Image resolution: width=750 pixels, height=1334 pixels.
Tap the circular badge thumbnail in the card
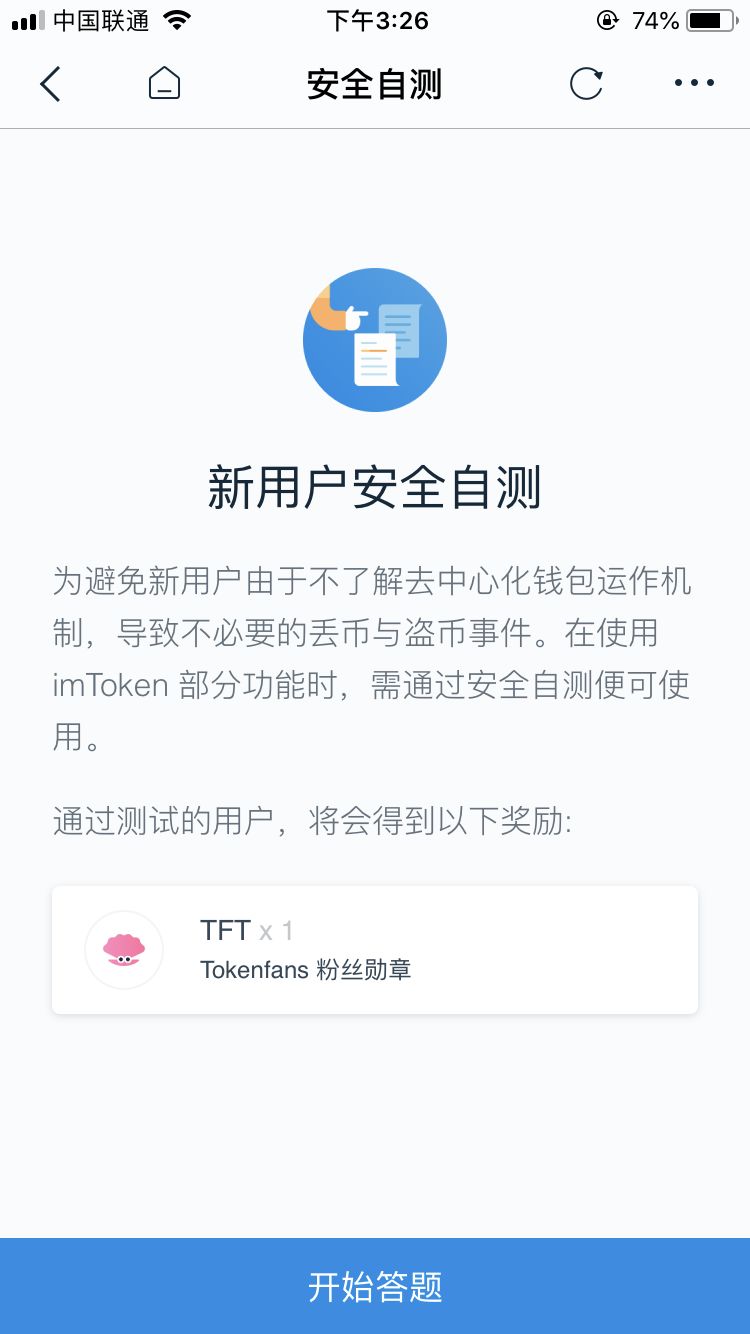pos(123,949)
